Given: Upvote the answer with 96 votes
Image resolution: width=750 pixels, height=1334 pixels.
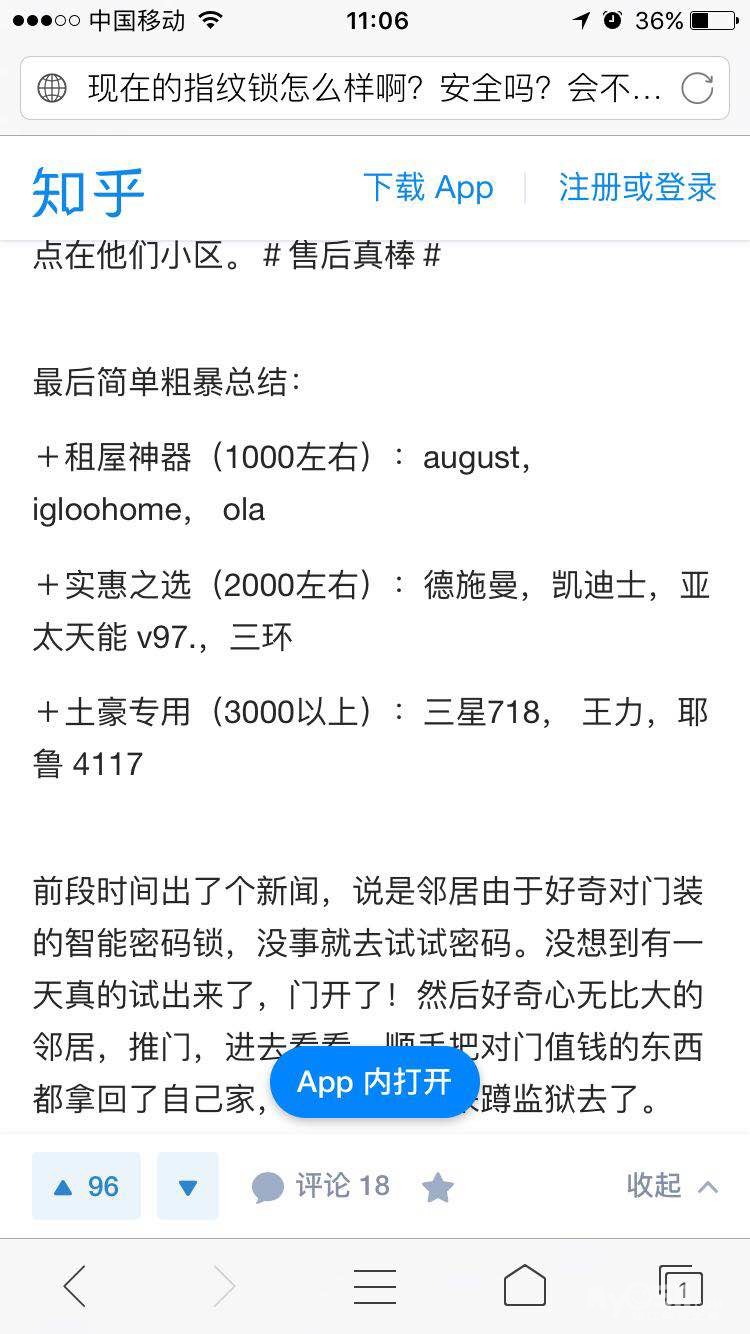Looking at the screenshot, I should pos(86,1187).
